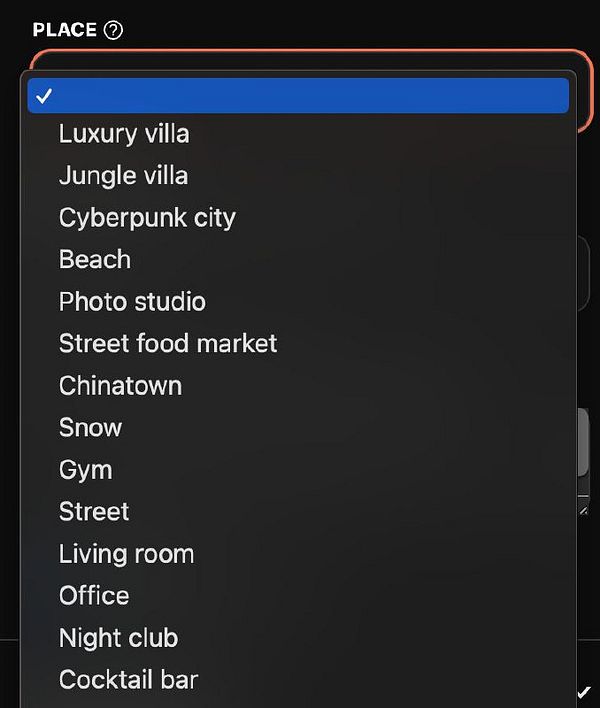This screenshot has height=708, width=600.
Task: Select Jungle villa as the place
Action: click(x=123, y=176)
